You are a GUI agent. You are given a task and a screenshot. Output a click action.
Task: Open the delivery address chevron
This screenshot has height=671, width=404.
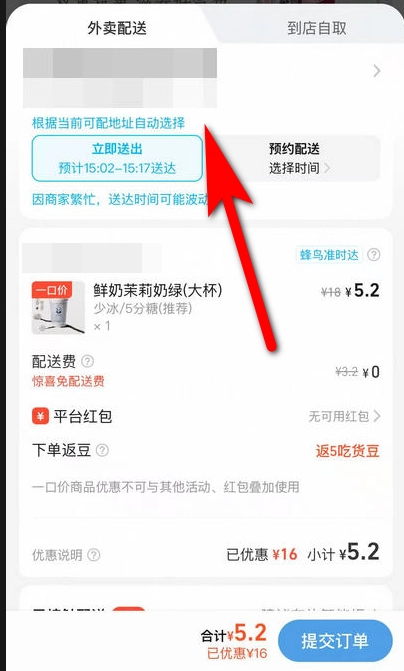(x=376, y=71)
